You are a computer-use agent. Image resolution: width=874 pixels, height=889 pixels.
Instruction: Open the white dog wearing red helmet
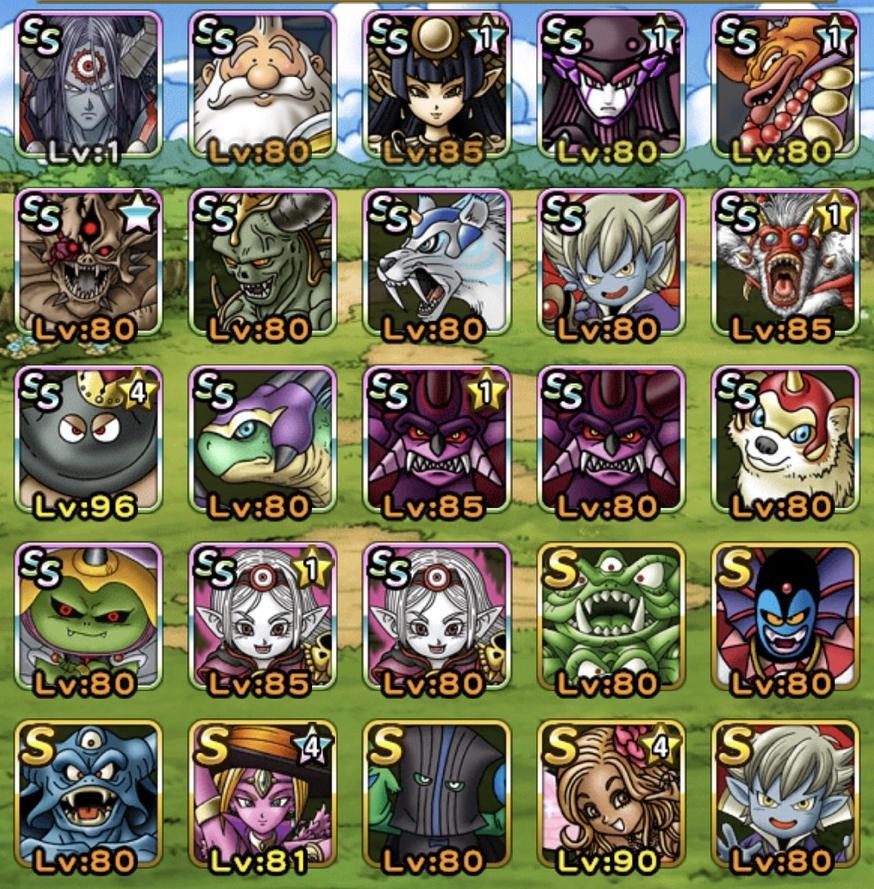tap(786, 441)
